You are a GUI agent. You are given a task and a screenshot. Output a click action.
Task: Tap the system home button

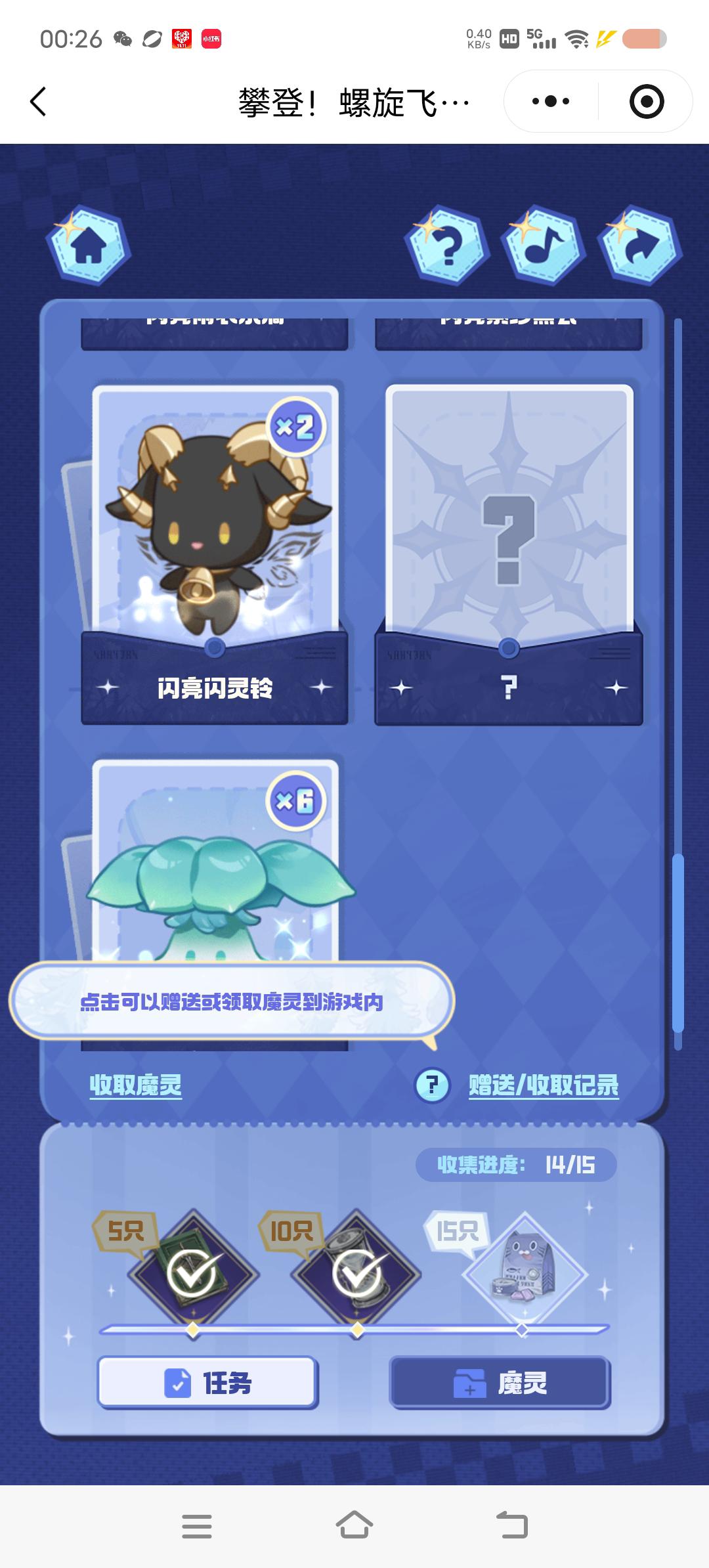(354, 1526)
